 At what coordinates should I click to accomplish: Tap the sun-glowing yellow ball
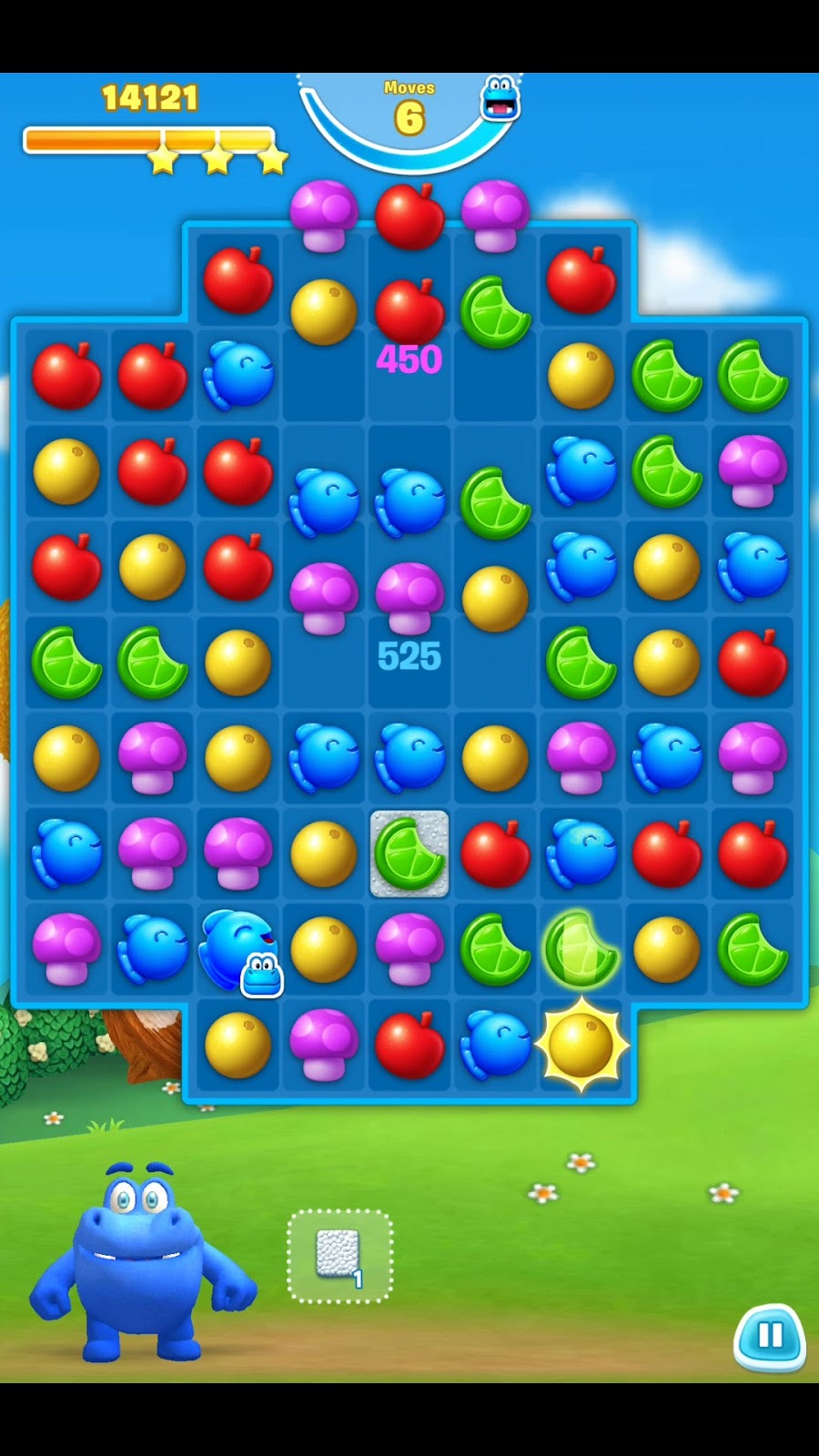point(581,1045)
